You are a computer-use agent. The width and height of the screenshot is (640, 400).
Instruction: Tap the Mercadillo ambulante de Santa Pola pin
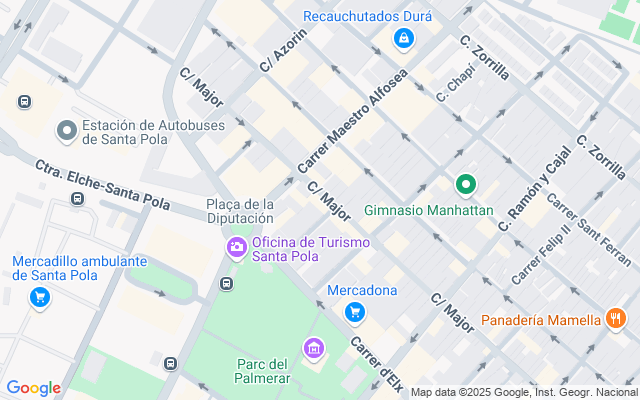coord(40,298)
